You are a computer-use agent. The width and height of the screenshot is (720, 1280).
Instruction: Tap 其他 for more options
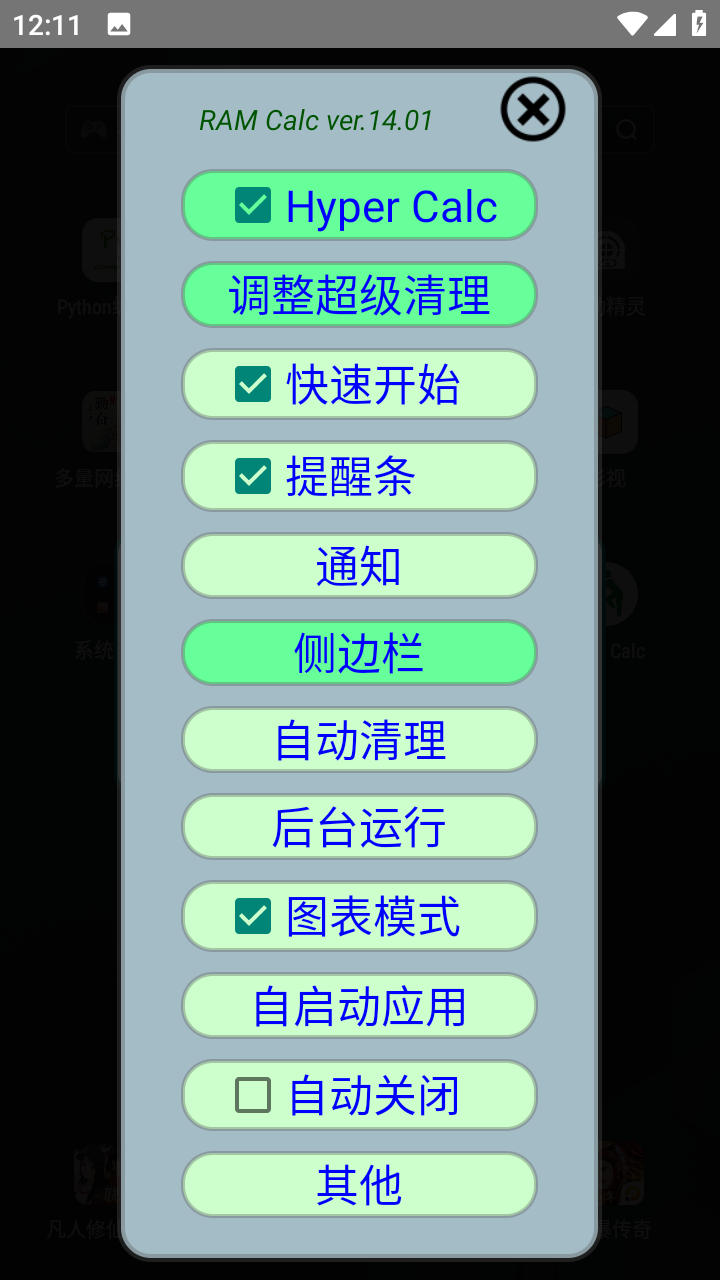[359, 1184]
